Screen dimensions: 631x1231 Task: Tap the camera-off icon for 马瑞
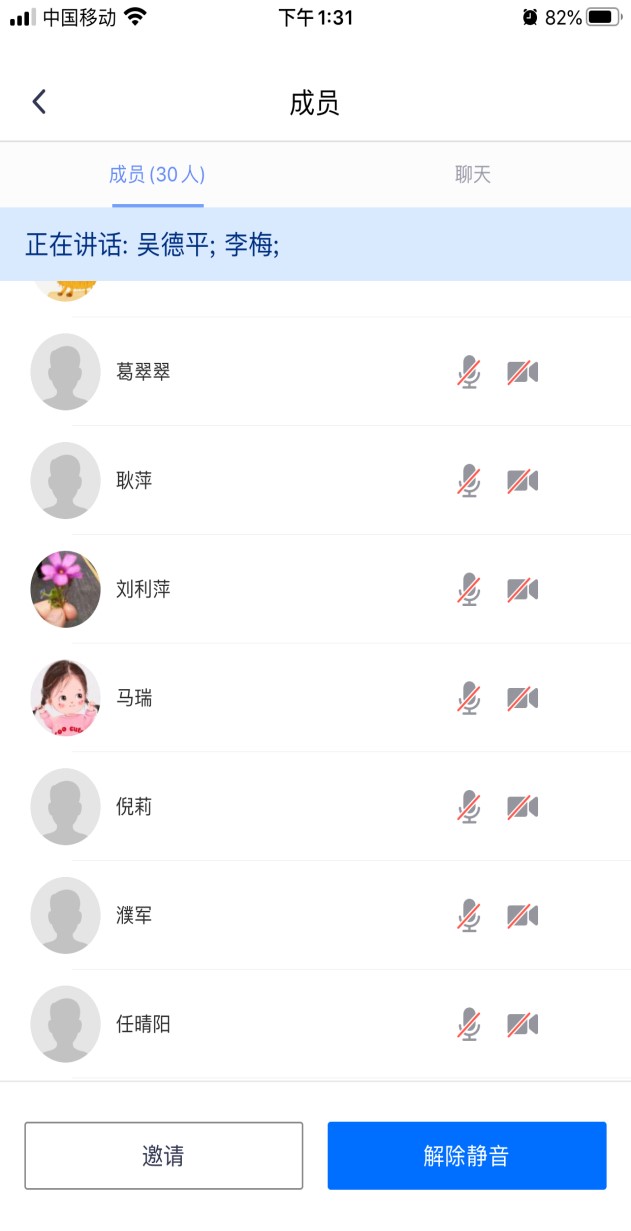(521, 698)
